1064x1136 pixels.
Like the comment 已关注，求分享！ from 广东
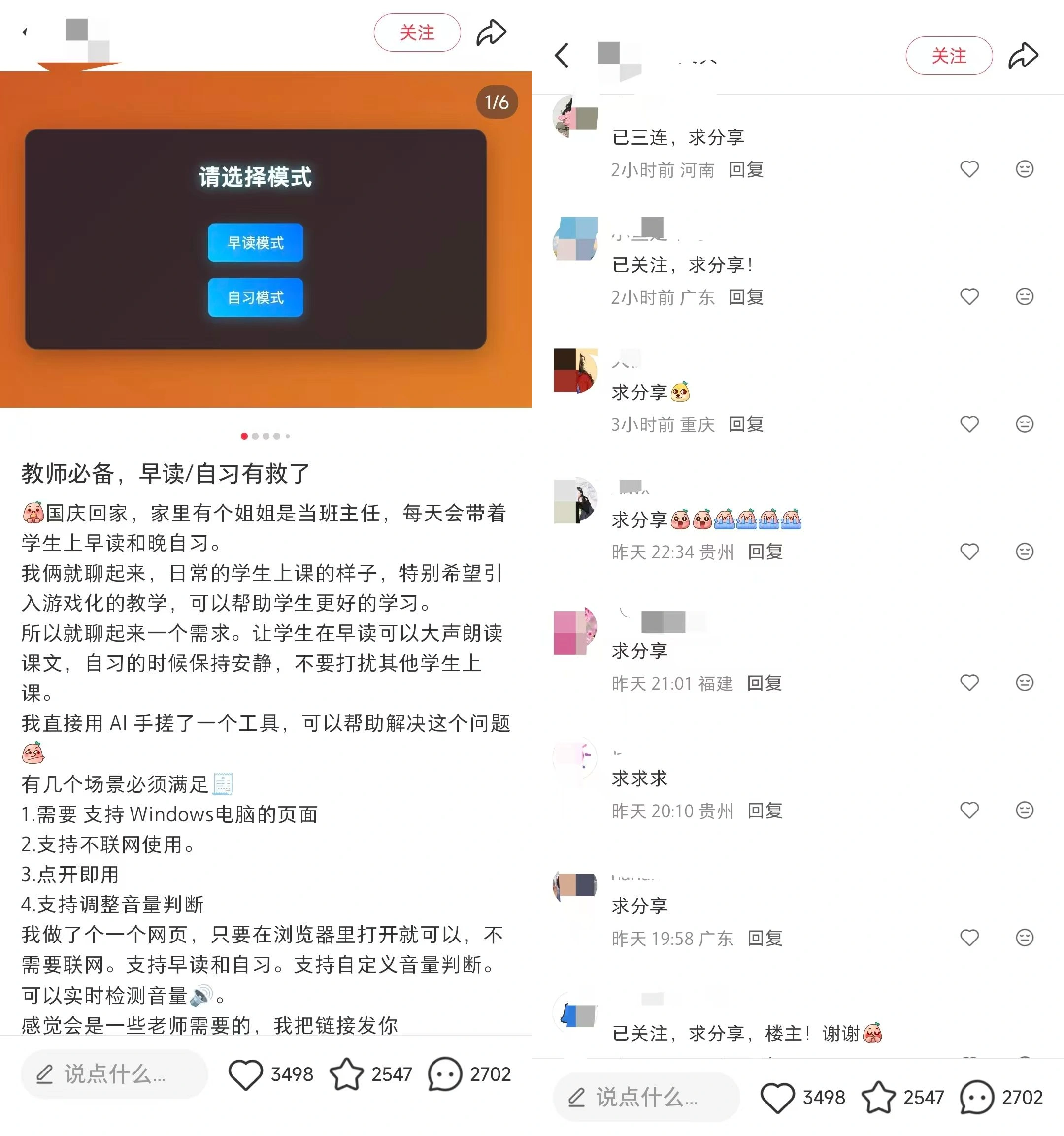coord(969,296)
